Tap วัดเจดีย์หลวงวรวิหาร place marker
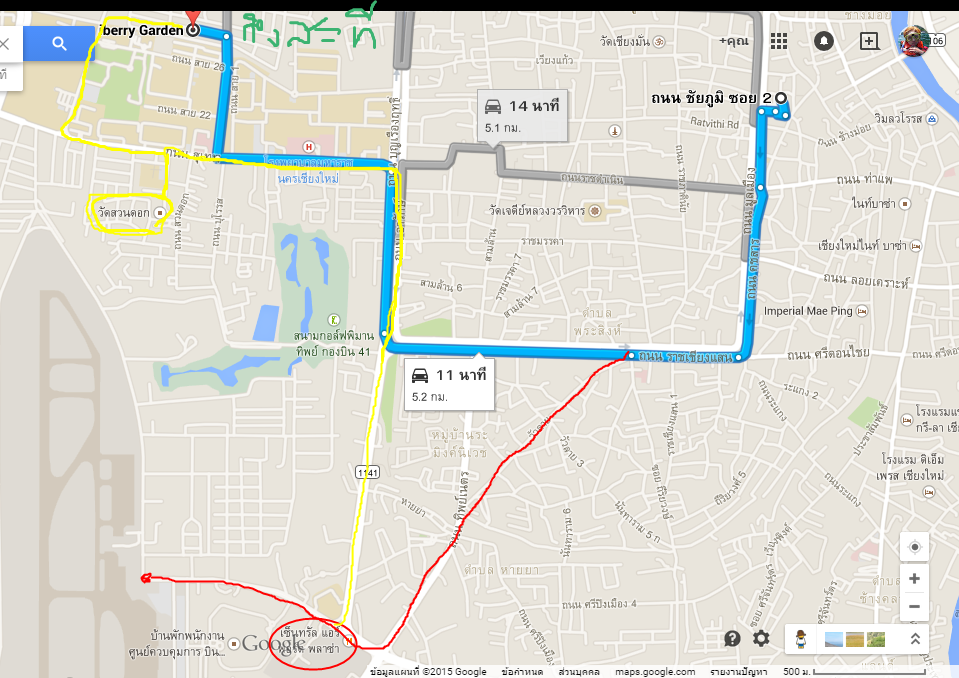Screen dimensions: 959x678 594,211
